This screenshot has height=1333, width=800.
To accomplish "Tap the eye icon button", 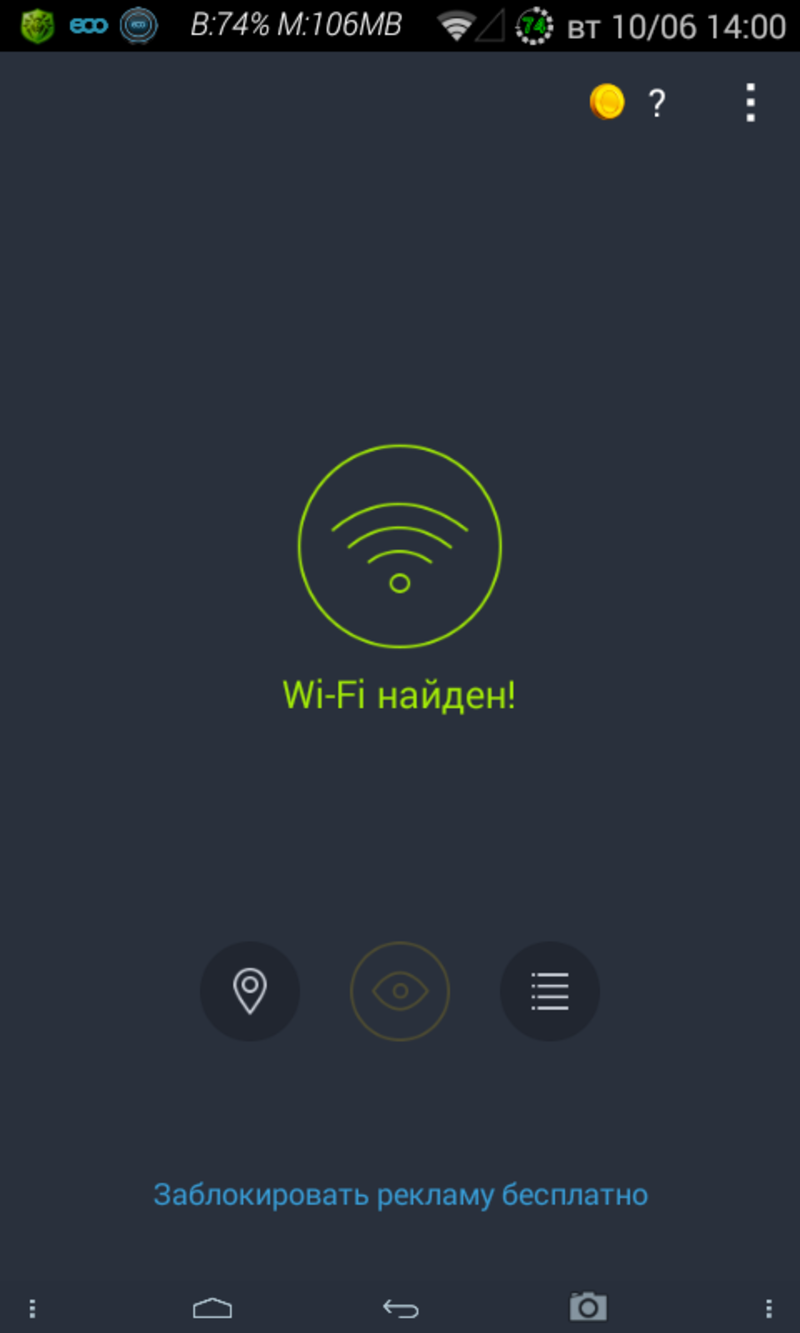I will pyautogui.click(x=400, y=991).
